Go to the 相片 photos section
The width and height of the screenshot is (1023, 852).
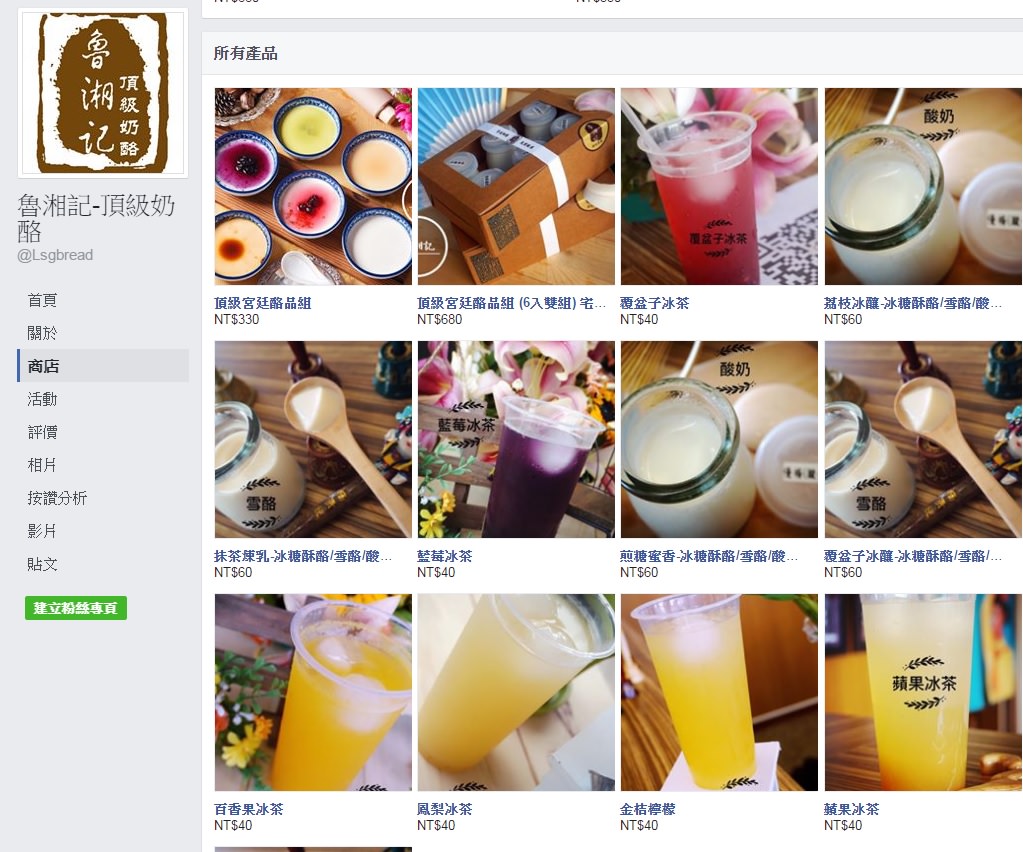[x=42, y=465]
